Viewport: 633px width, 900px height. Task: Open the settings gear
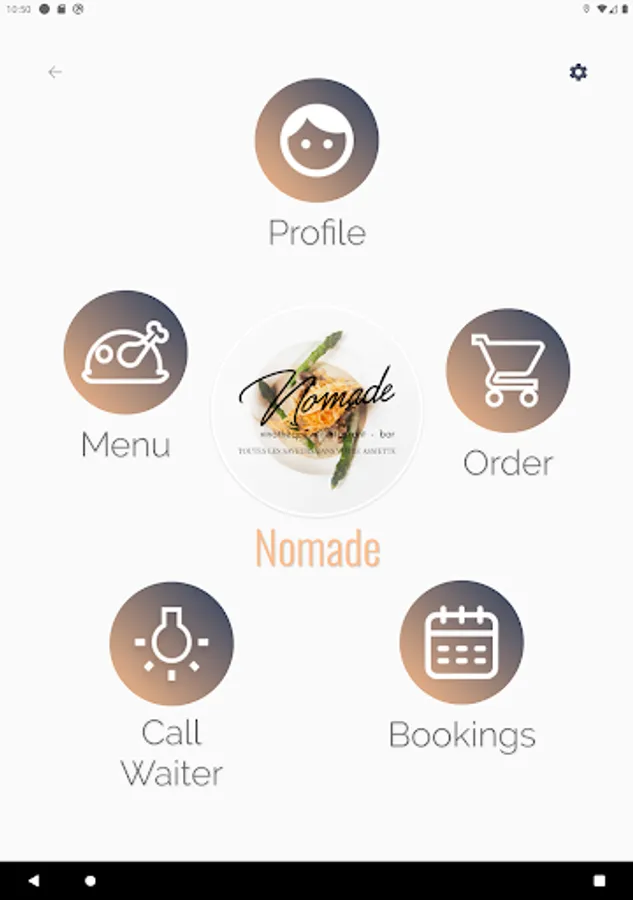578,72
